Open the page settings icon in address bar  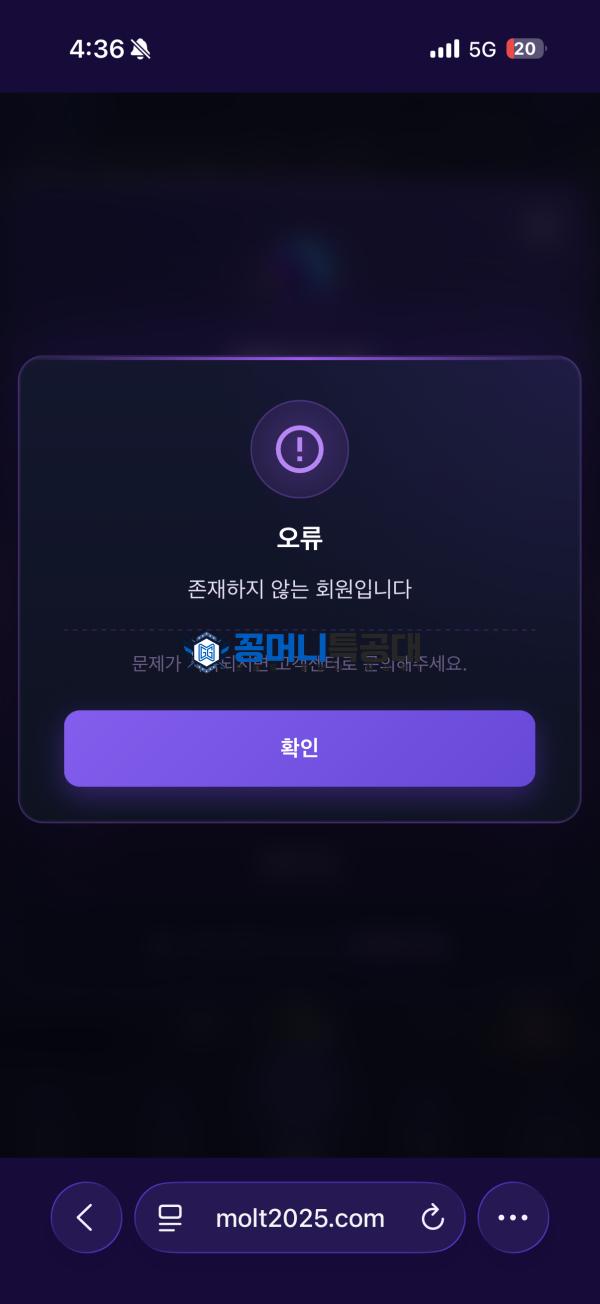170,1217
